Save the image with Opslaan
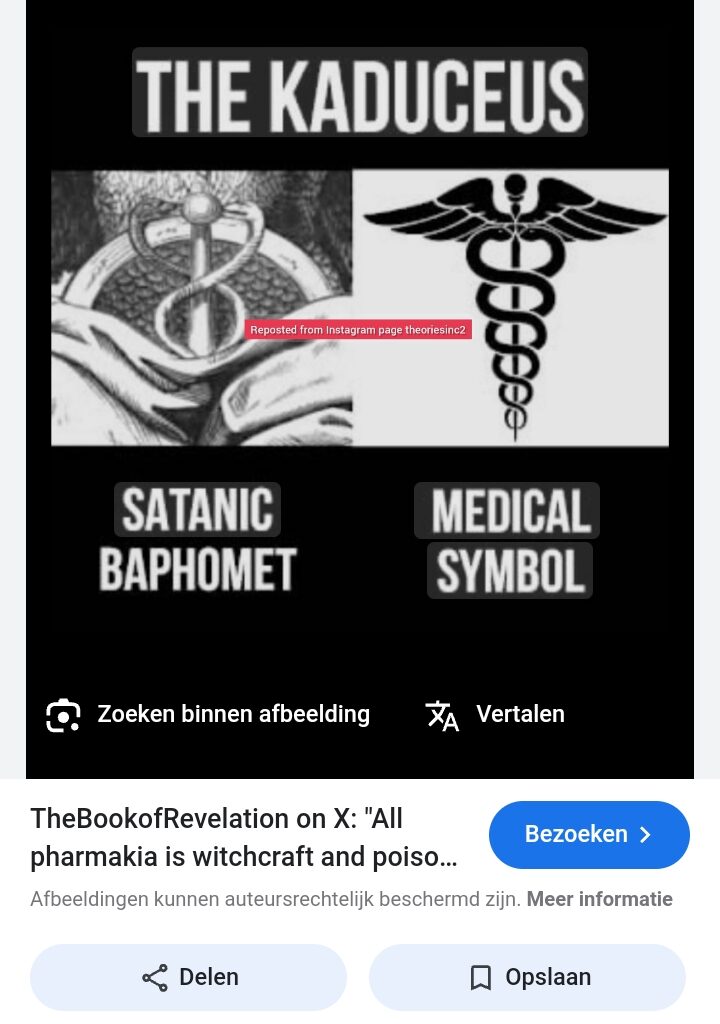The width and height of the screenshot is (720, 1024). tap(527, 977)
